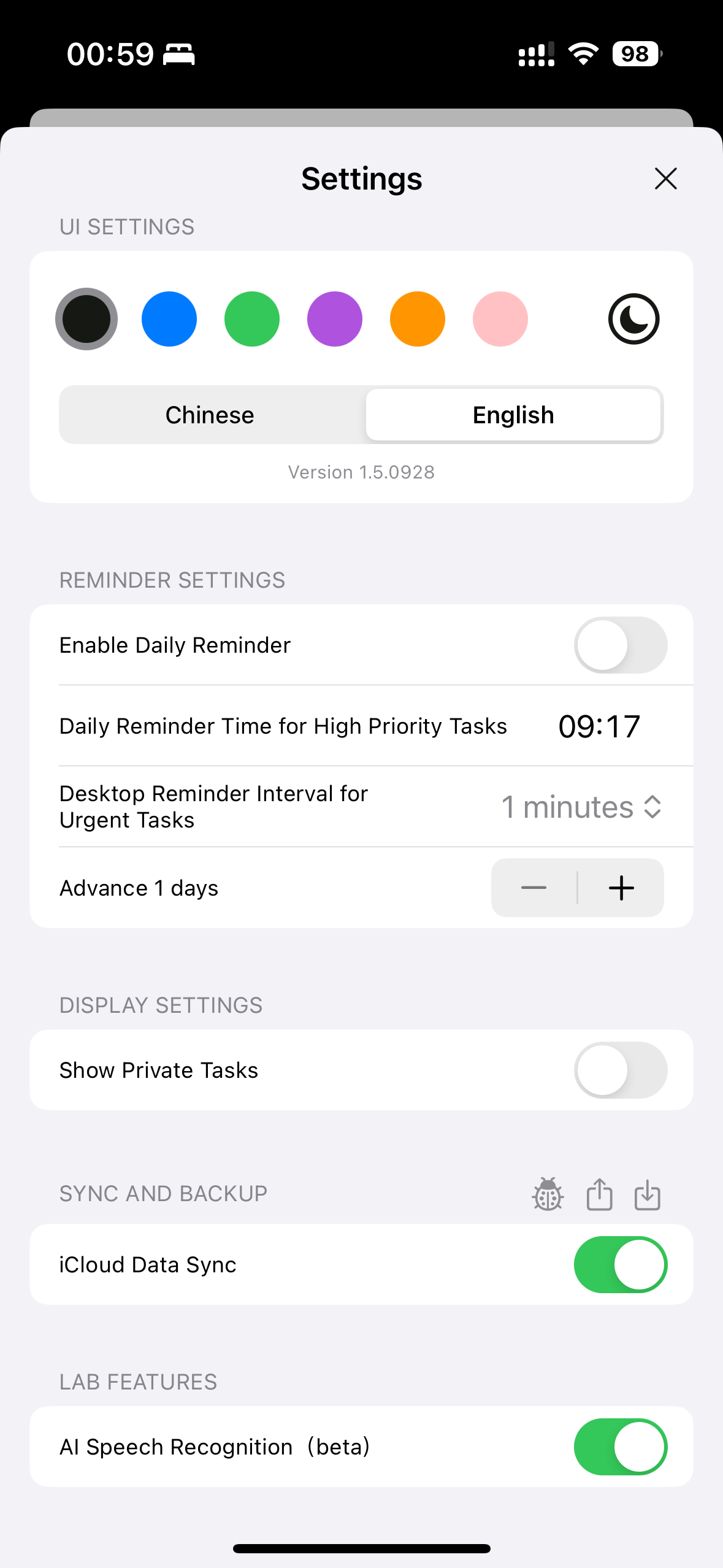The width and height of the screenshot is (723, 1568).
Task: Enable Daily Reminder switch
Action: pyautogui.click(x=620, y=645)
